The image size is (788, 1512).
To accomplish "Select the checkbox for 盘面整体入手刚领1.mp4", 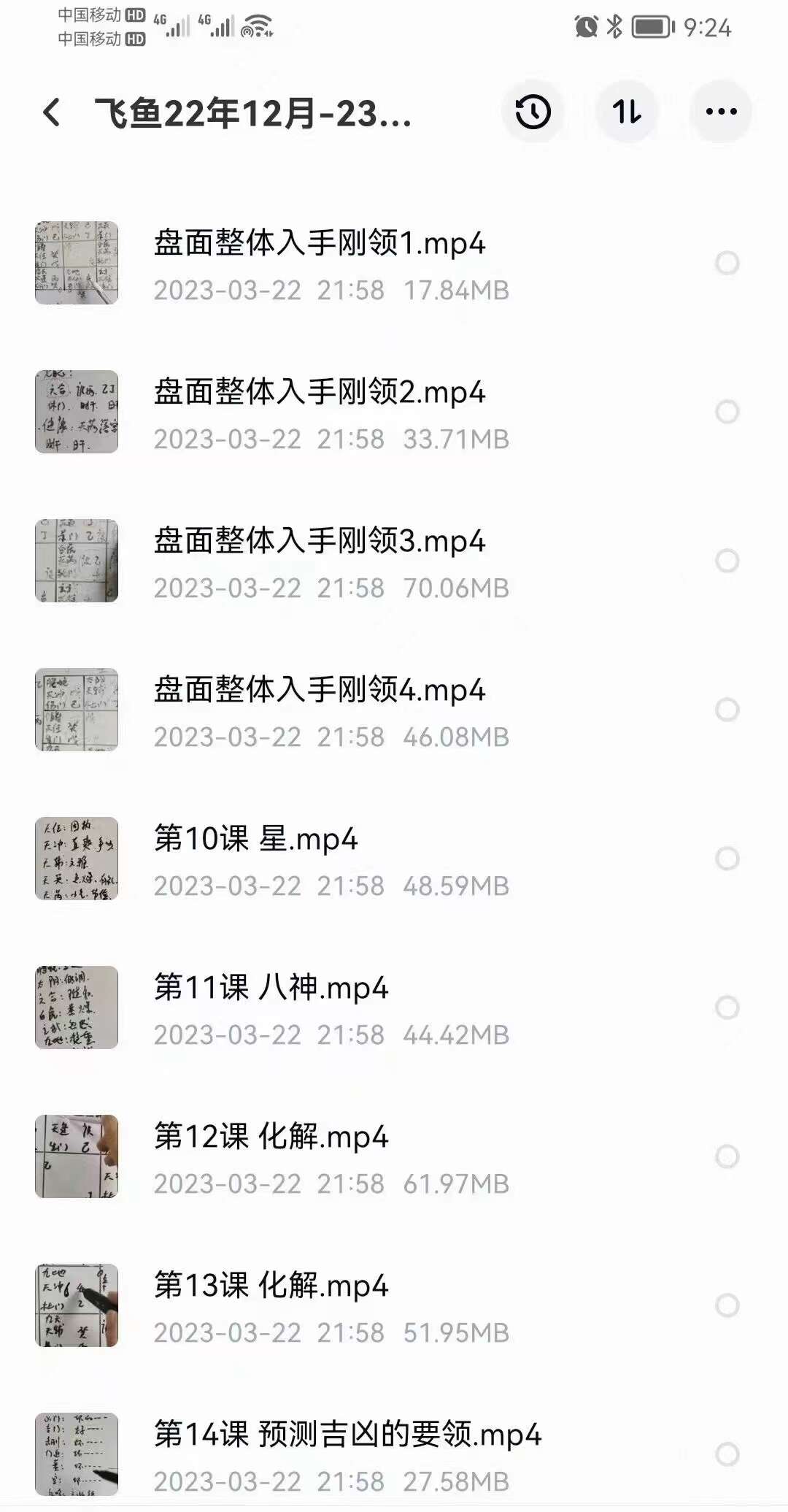I will 727,263.
